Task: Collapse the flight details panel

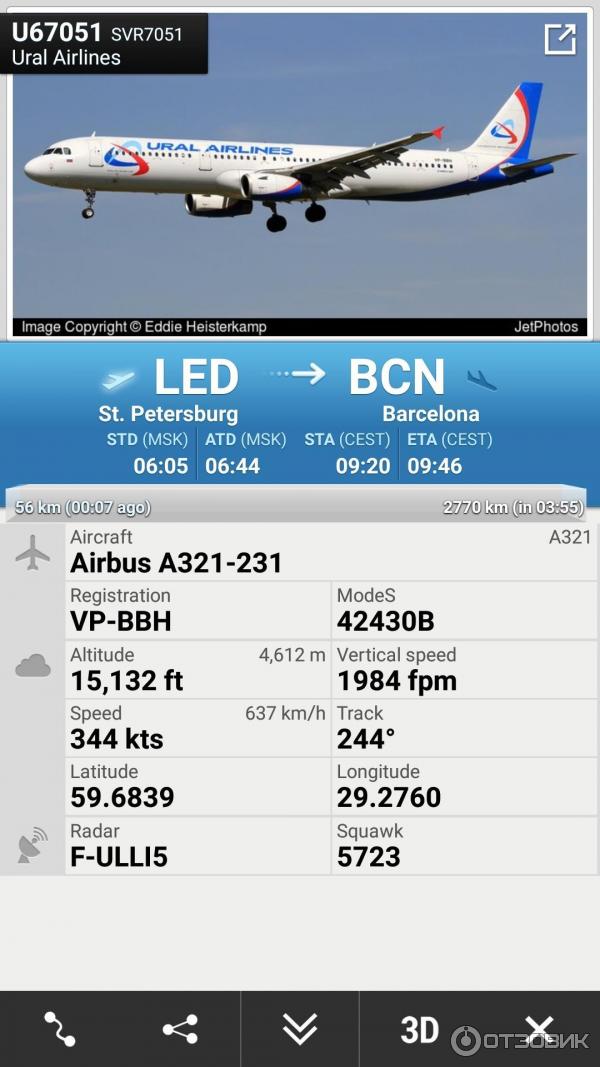Action: coord(299,1028)
